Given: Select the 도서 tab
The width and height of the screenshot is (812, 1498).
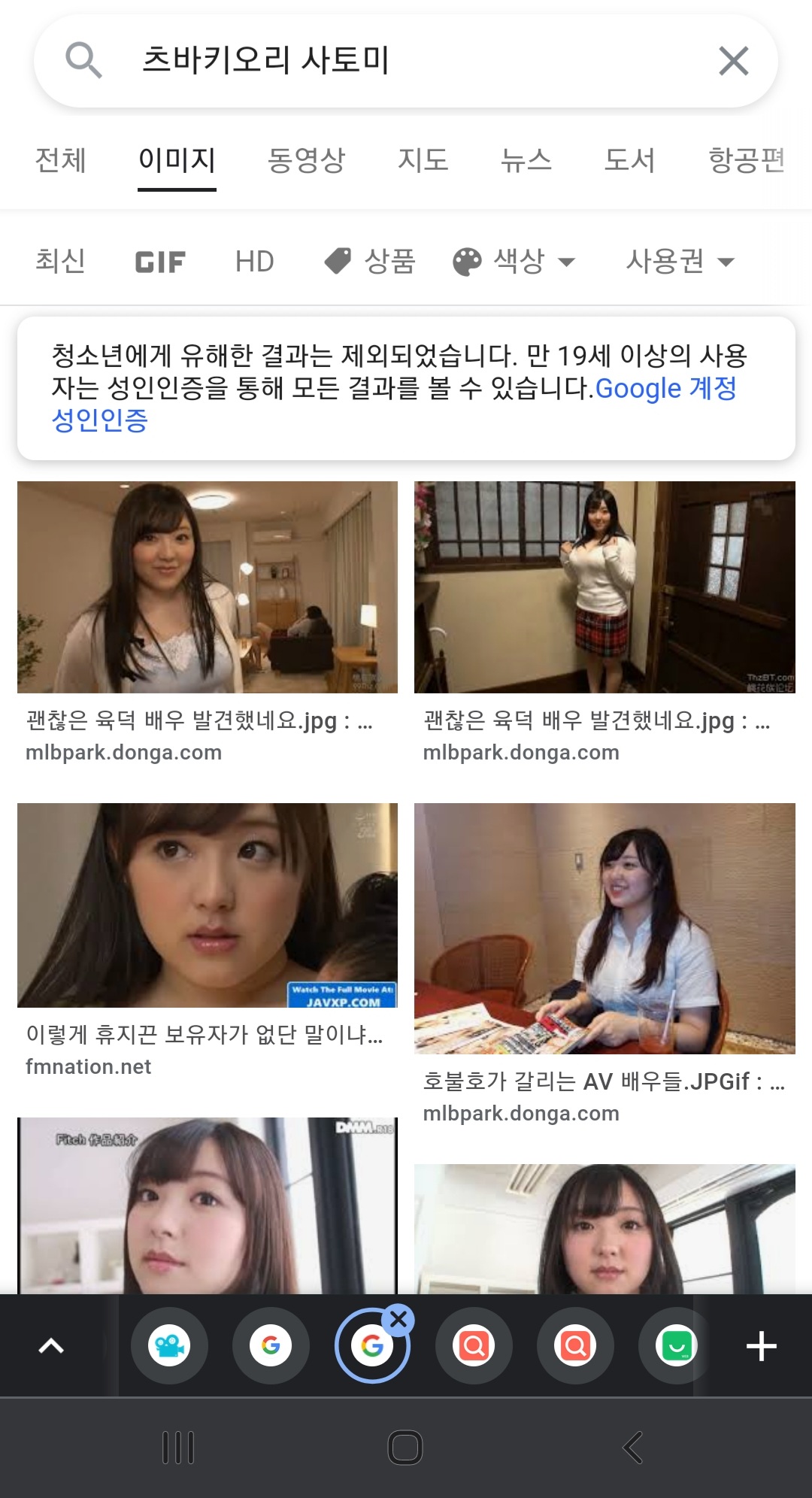Looking at the screenshot, I should pos(629,160).
